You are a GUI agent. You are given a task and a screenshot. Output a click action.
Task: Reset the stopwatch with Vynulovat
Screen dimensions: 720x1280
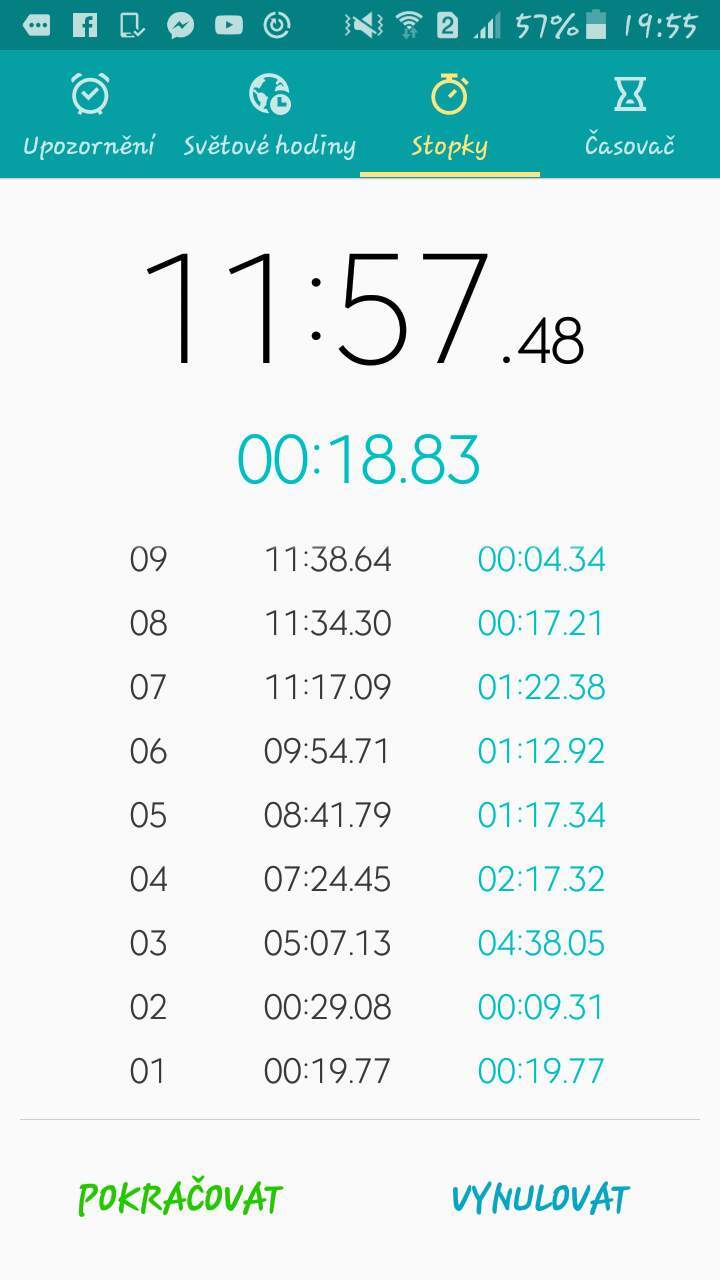[540, 1198]
